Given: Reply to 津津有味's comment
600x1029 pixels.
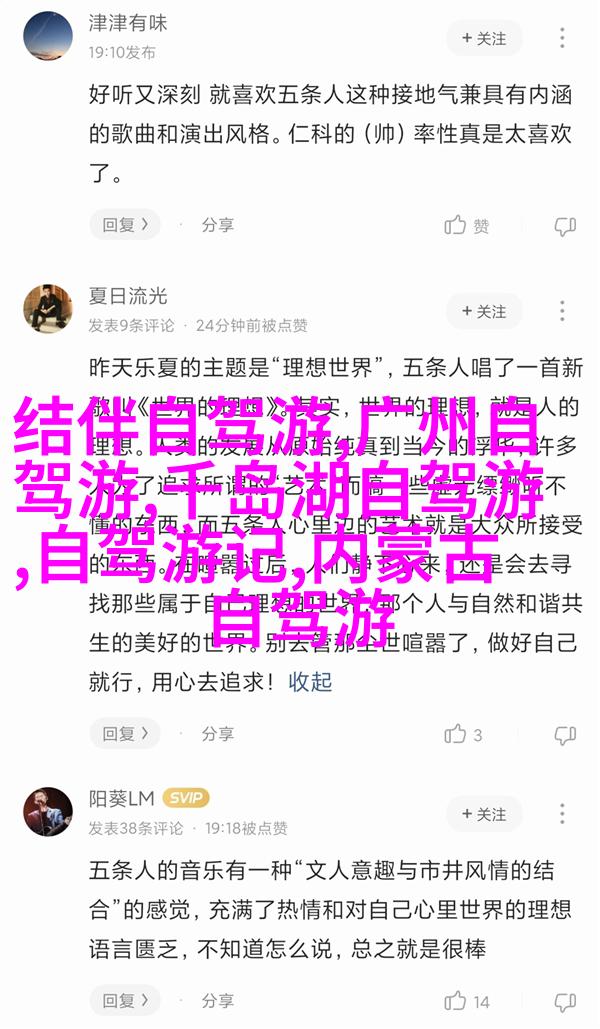Looking at the screenshot, I should [x=124, y=225].
